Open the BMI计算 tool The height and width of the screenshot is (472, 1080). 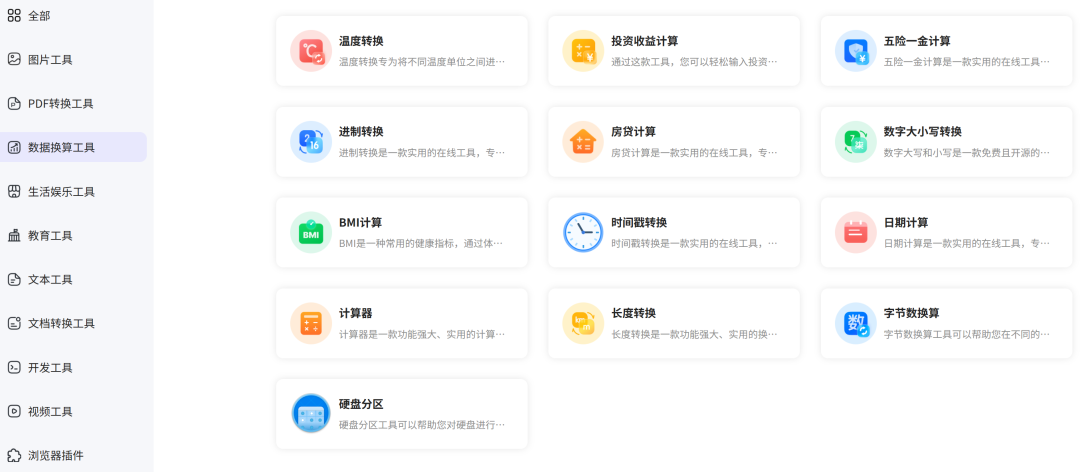click(401, 232)
